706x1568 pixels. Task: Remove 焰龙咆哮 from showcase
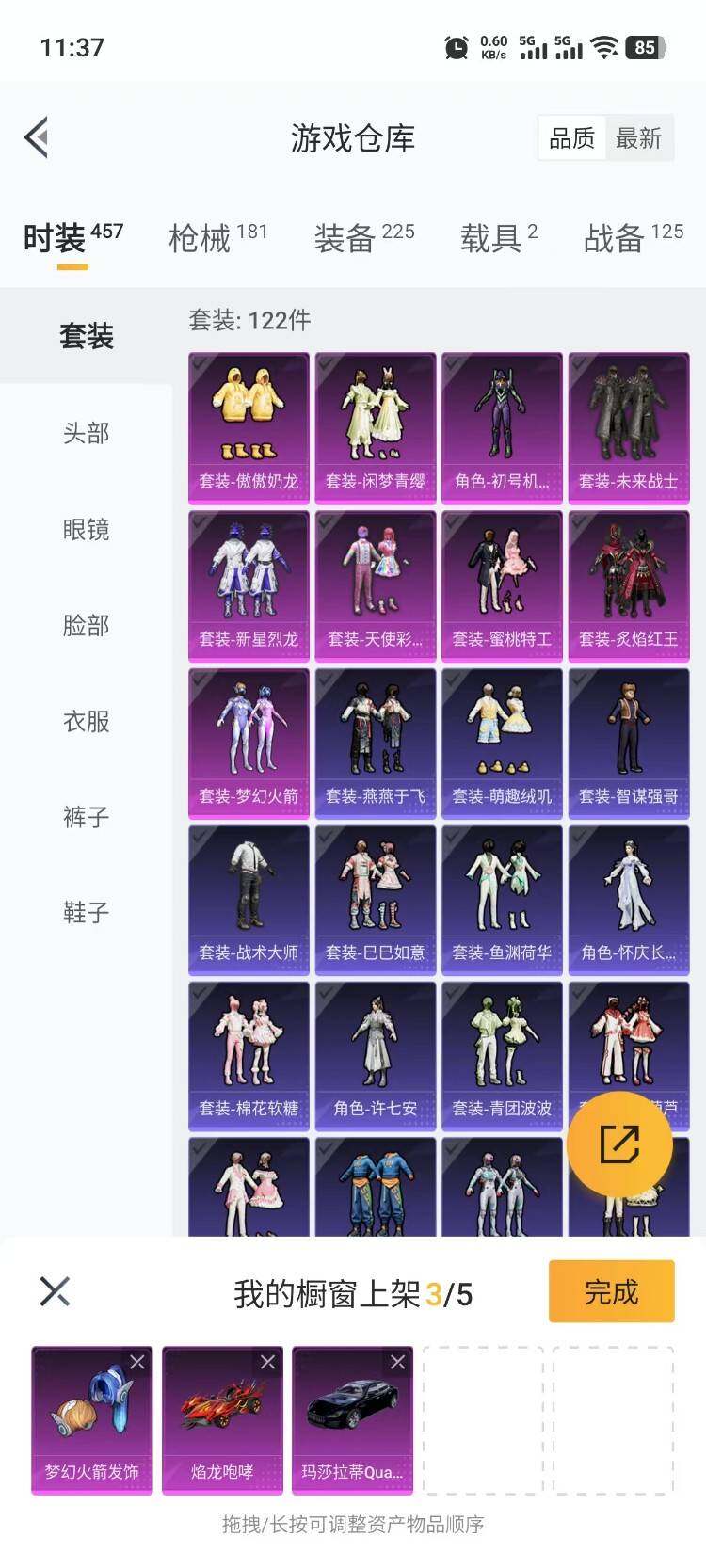pyautogui.click(x=267, y=1362)
